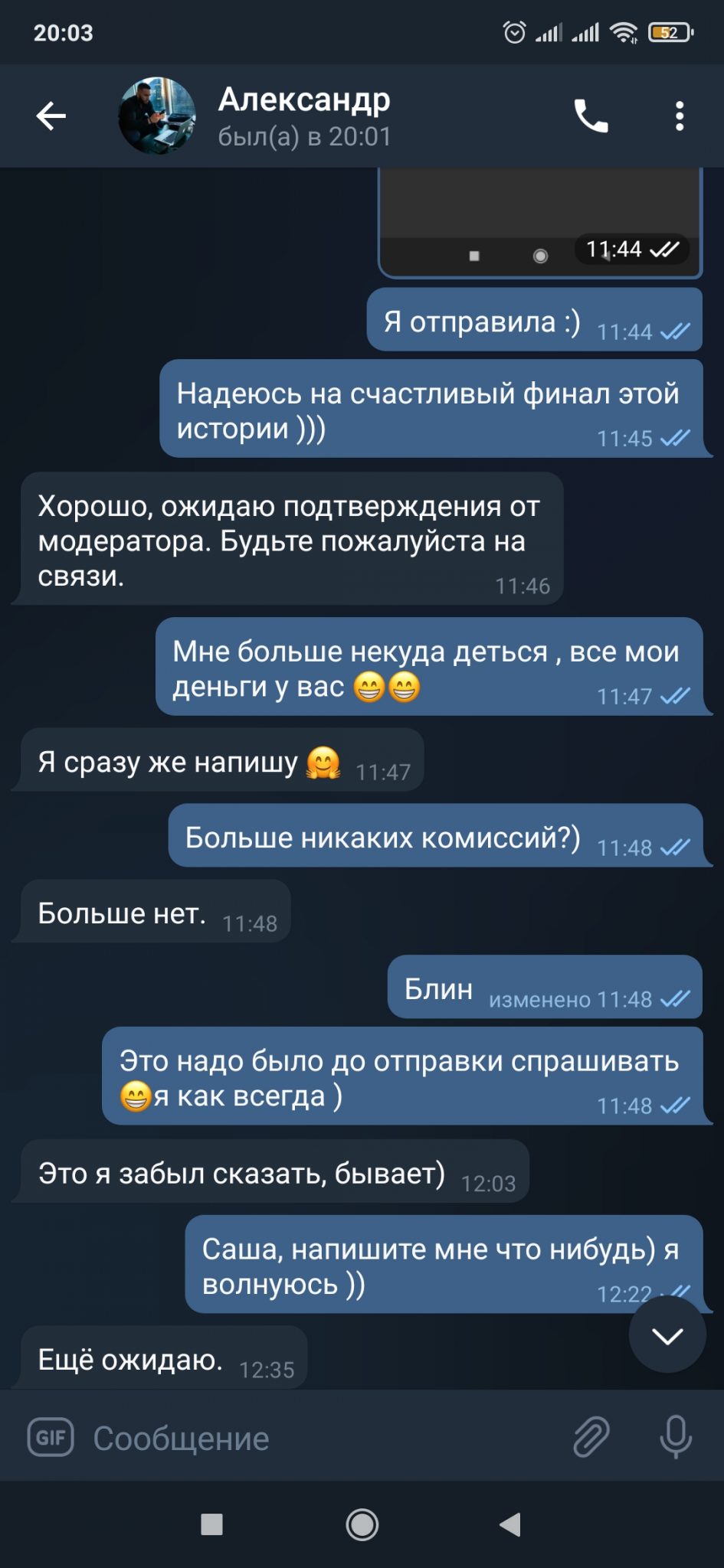
Task: Open the GIF picker
Action: click(x=51, y=1437)
